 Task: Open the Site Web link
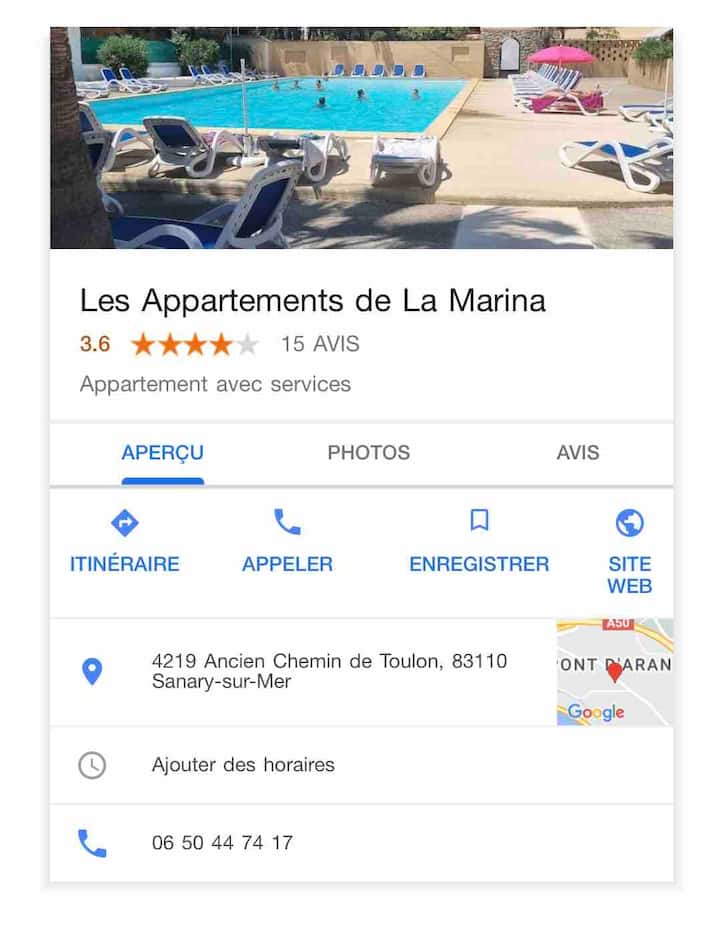(629, 552)
